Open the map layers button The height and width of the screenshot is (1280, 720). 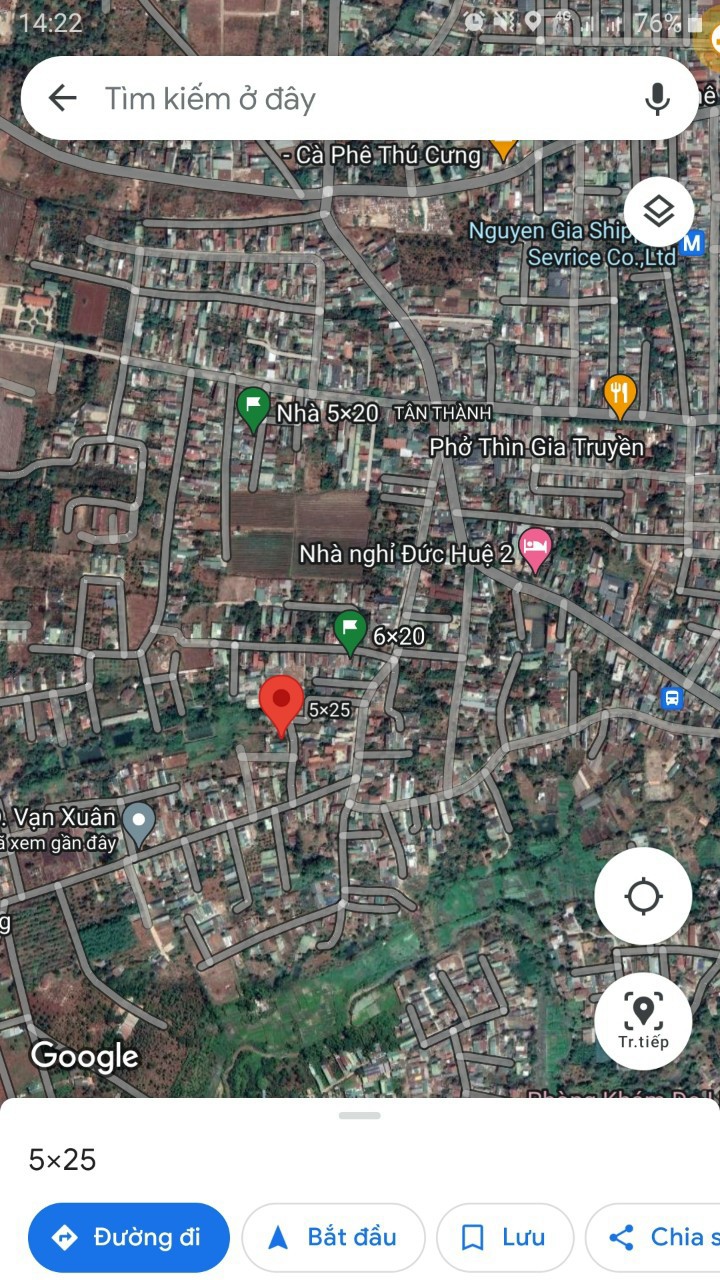(x=658, y=211)
